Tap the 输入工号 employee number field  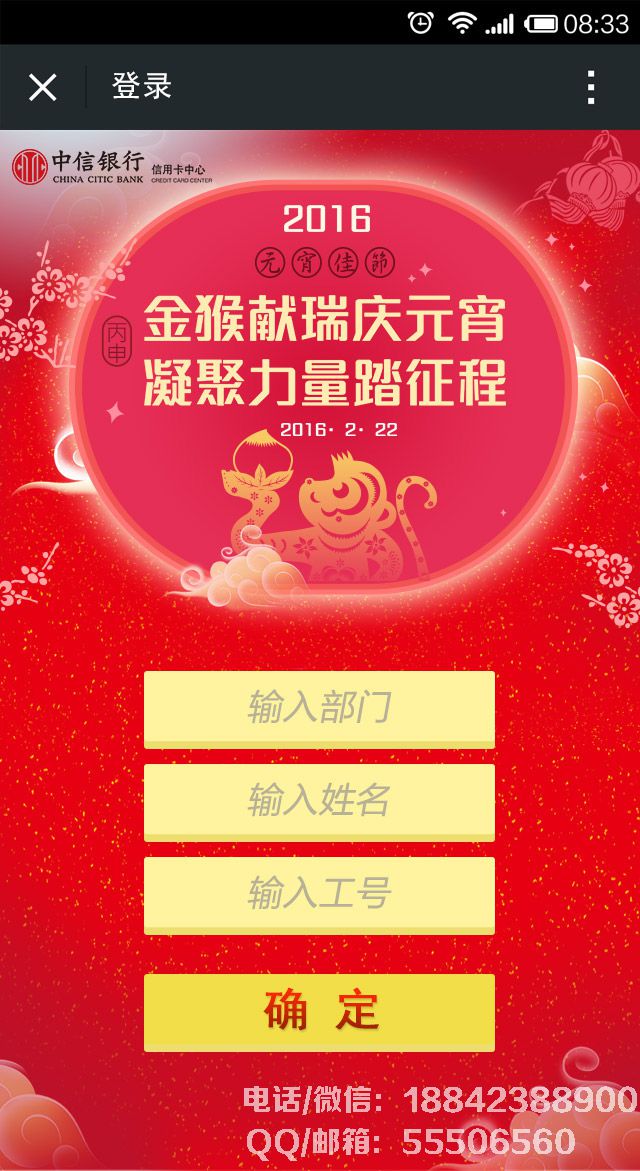319,894
